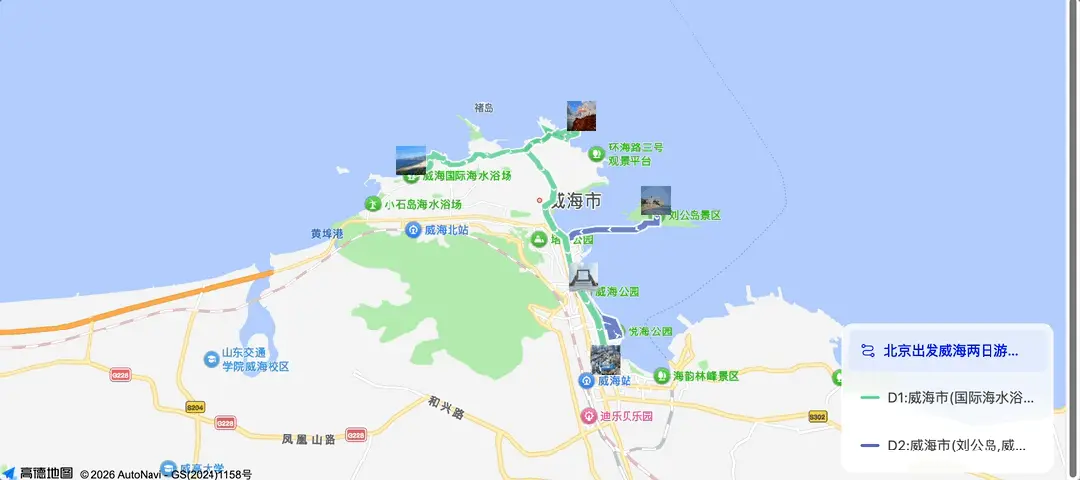Open the photo marker at 威海国际海水浴场
The image size is (1080, 480).
pos(410,161)
